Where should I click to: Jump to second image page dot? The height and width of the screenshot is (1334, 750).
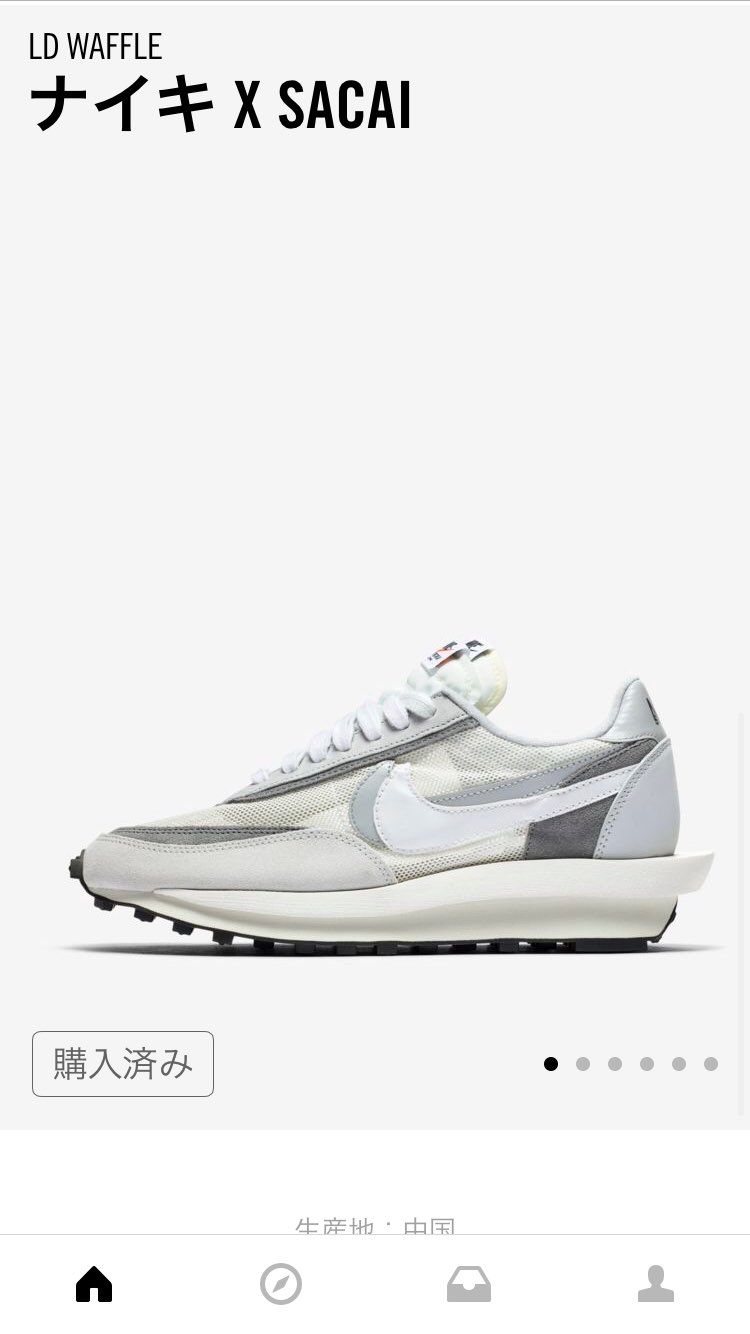[x=583, y=1064]
